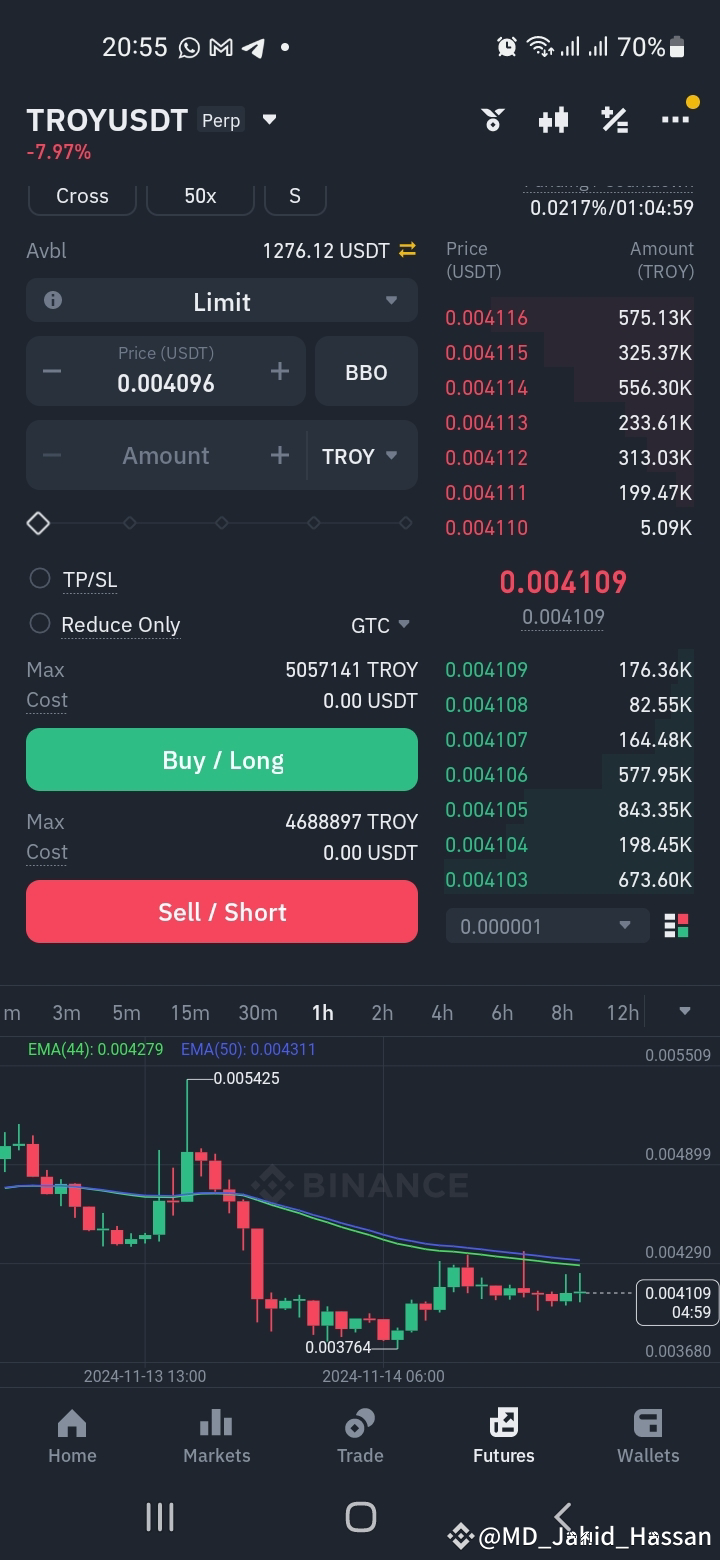Screen dimensions: 720x1560
Task: Click the campaign medal icon in the header
Action: 492,120
